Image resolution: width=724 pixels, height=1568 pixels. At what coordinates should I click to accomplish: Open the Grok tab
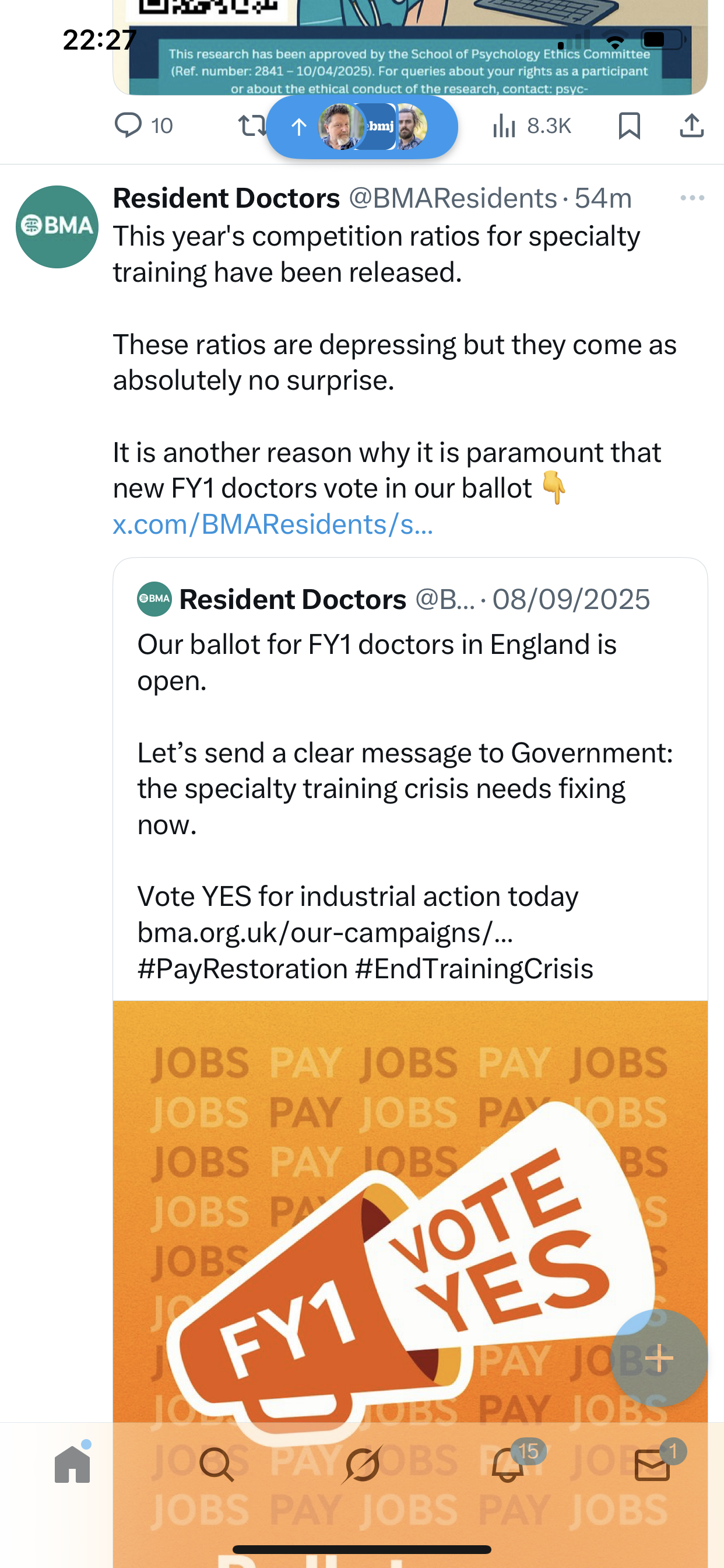click(x=362, y=1465)
